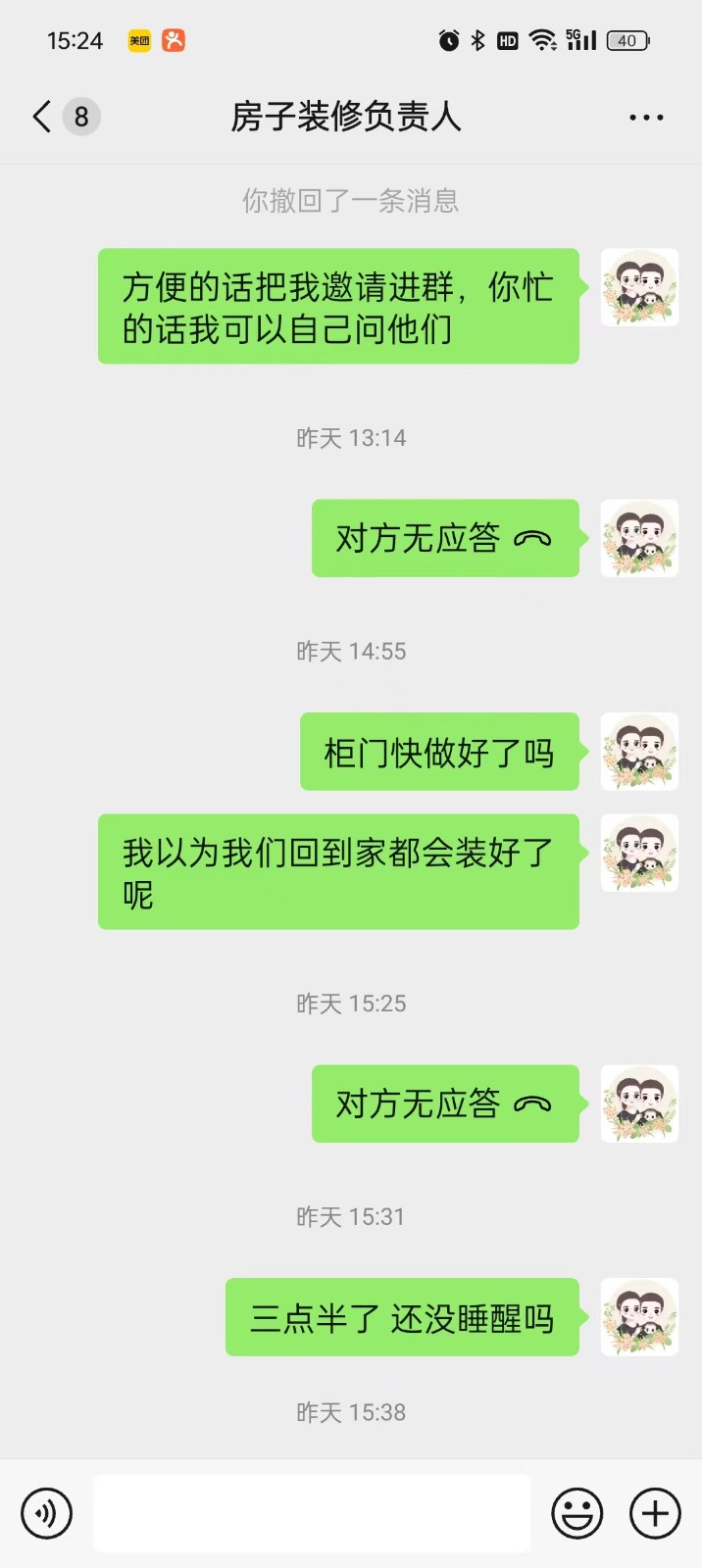Redial the unanswered call from 昨天 15:25
Viewport: 702px width, 1568px height.
click(x=445, y=1103)
